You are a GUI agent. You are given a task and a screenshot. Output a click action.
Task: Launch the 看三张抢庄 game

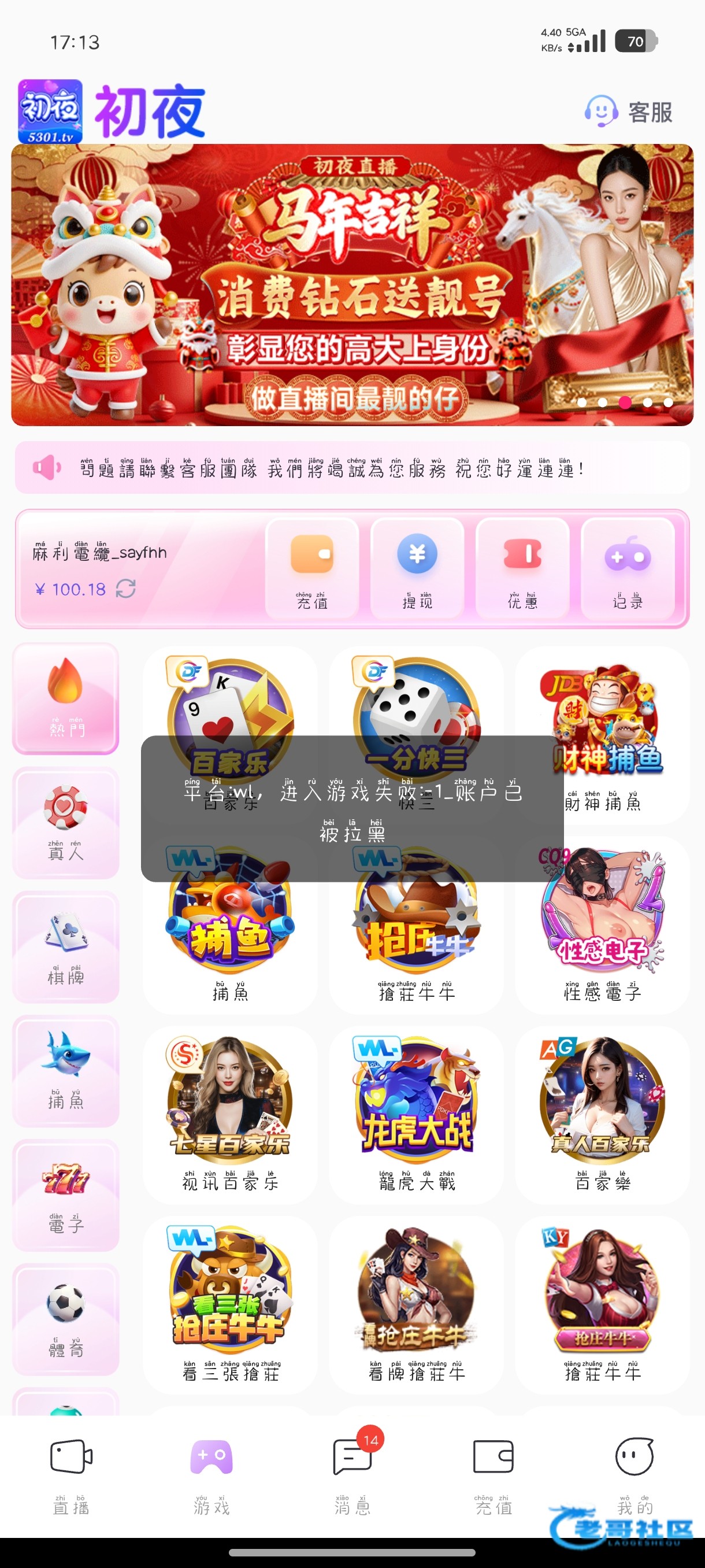coord(230,1304)
